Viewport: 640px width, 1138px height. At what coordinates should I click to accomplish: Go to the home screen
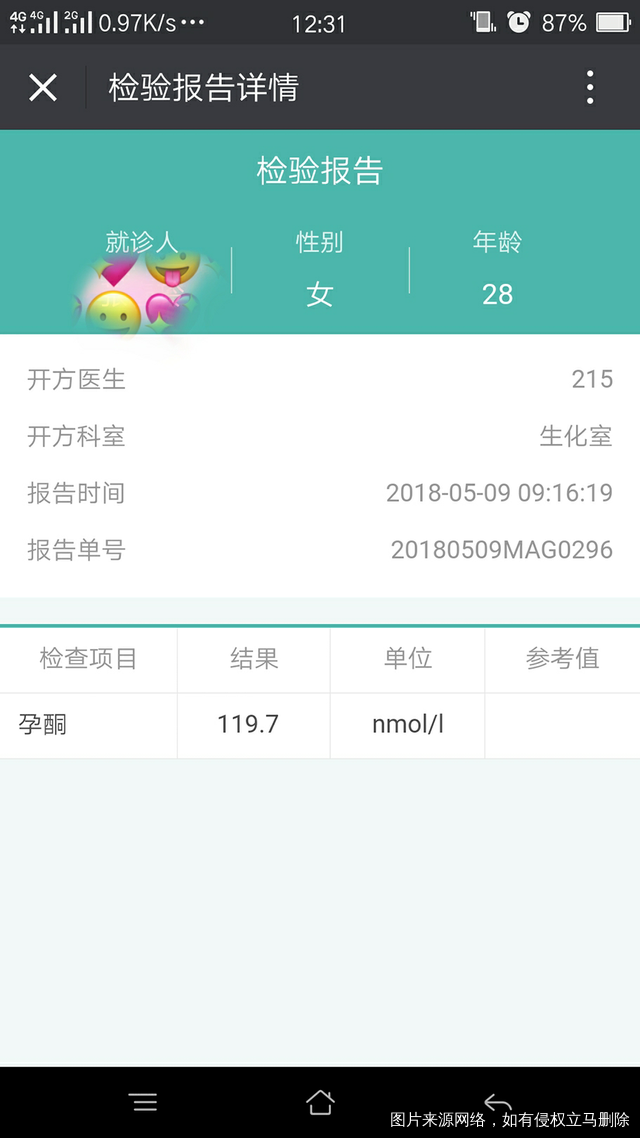pyautogui.click(x=320, y=1102)
